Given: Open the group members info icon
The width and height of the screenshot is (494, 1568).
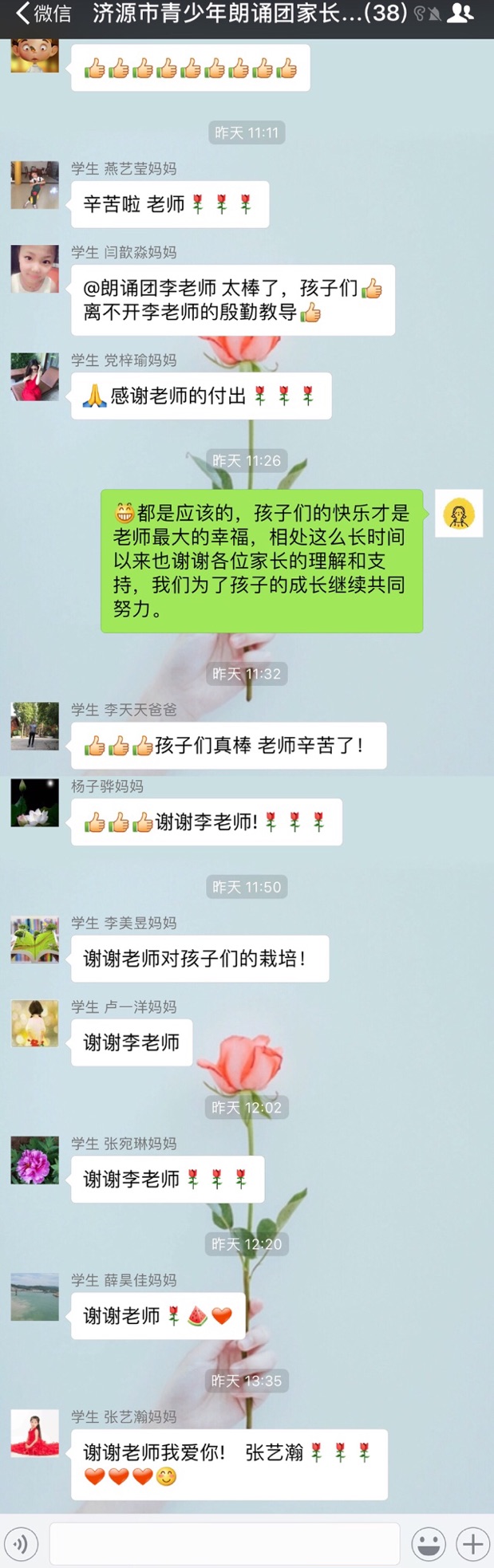Looking at the screenshot, I should point(460,14).
